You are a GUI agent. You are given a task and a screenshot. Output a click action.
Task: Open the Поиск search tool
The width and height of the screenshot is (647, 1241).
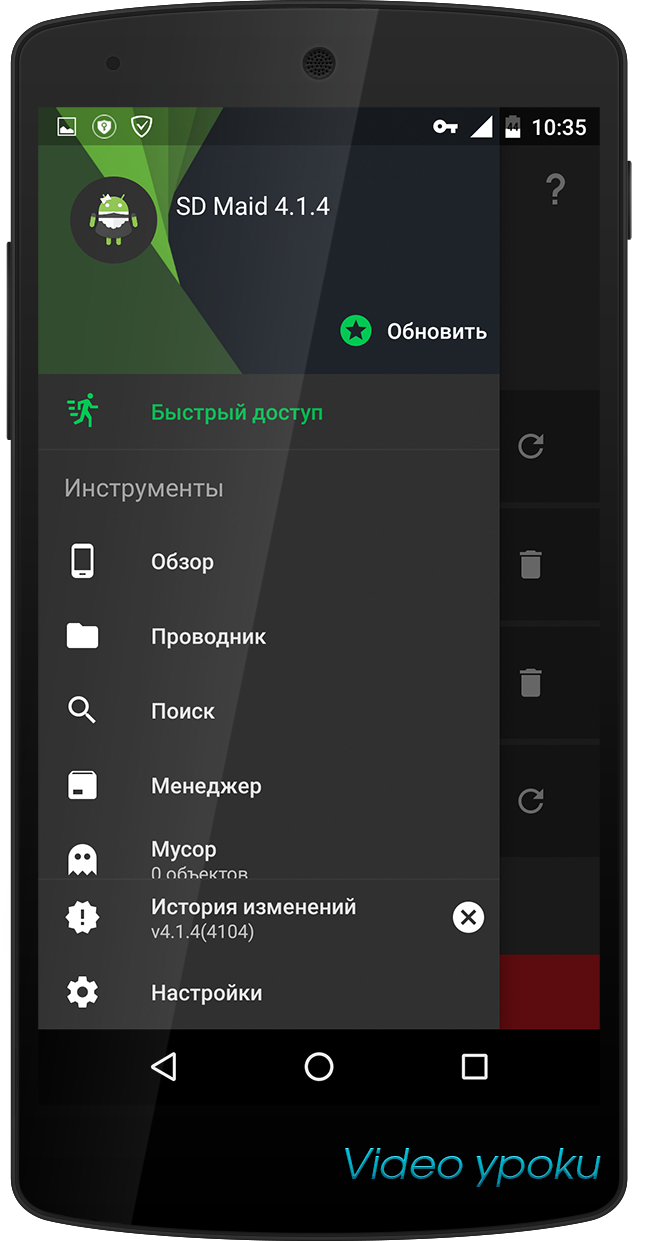click(182, 711)
